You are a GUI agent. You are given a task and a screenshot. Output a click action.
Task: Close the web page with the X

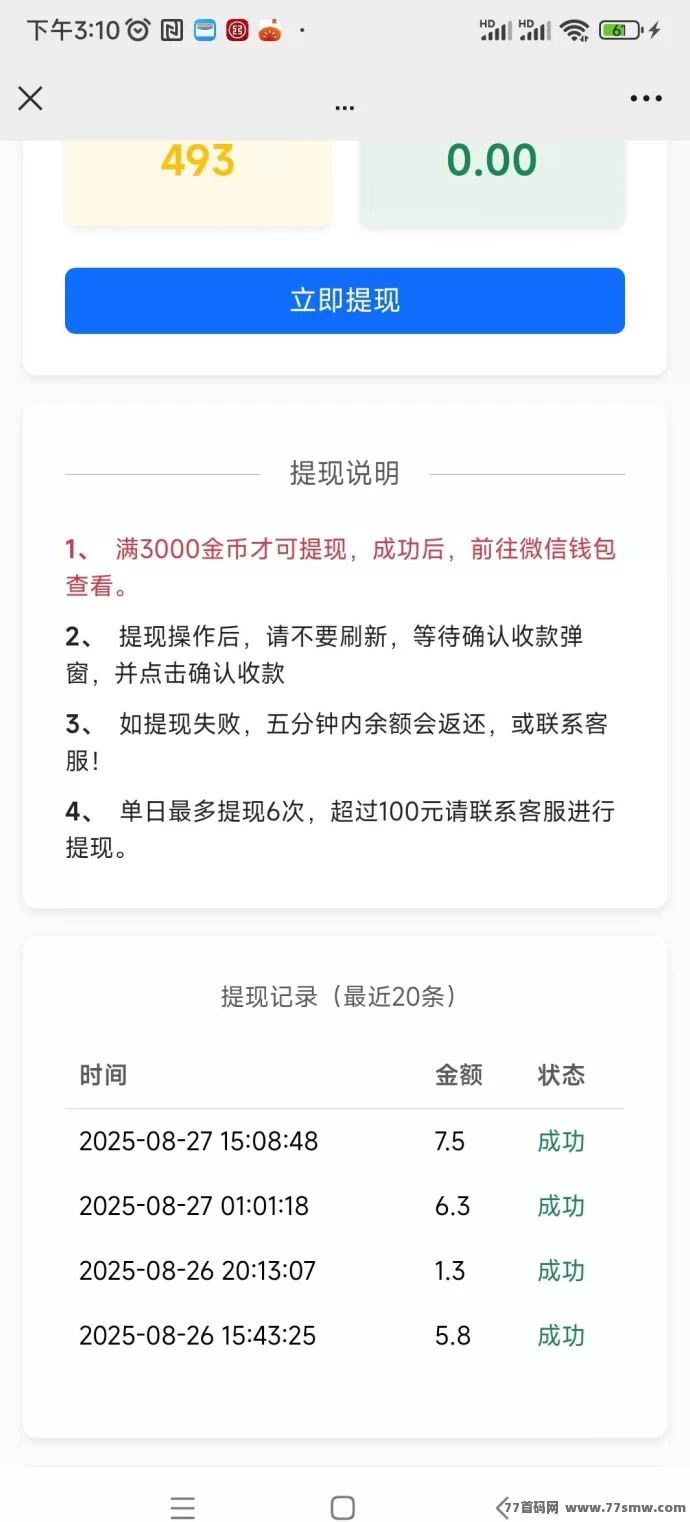(31, 98)
